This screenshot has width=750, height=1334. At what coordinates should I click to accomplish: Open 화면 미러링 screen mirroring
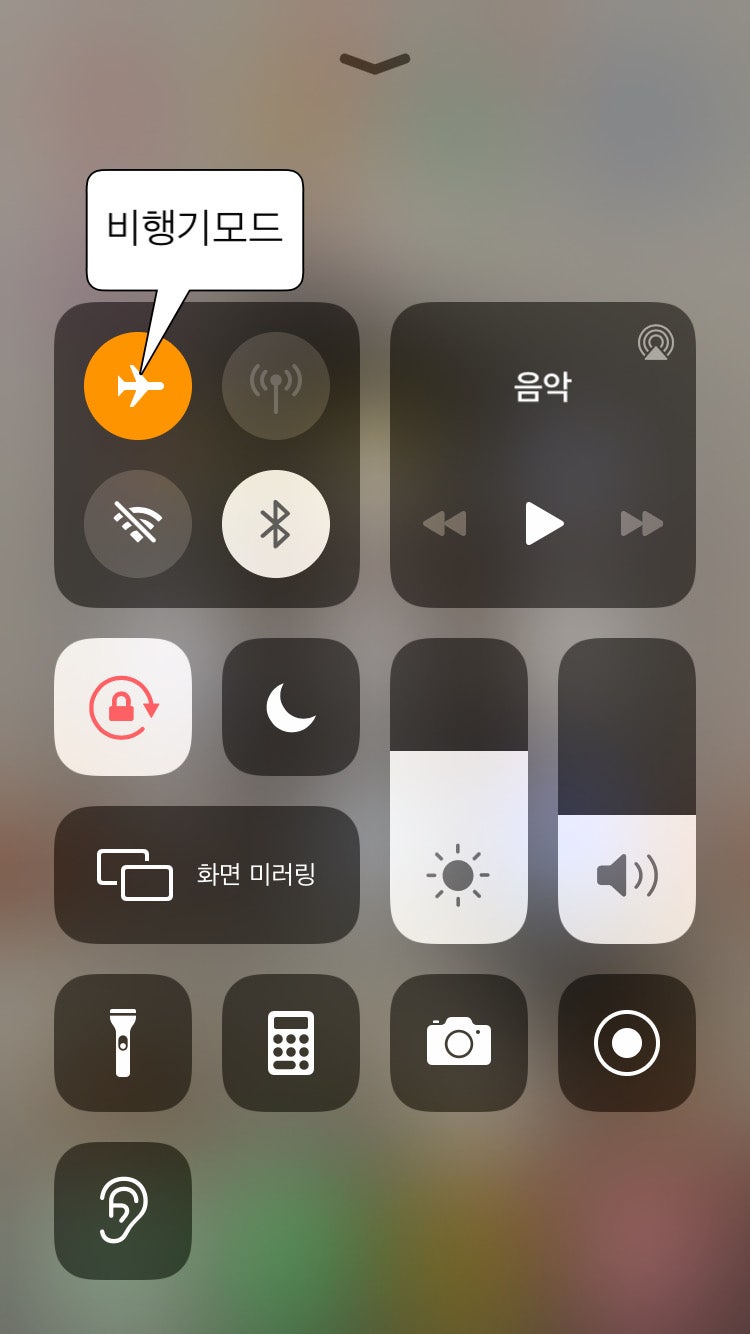point(207,875)
